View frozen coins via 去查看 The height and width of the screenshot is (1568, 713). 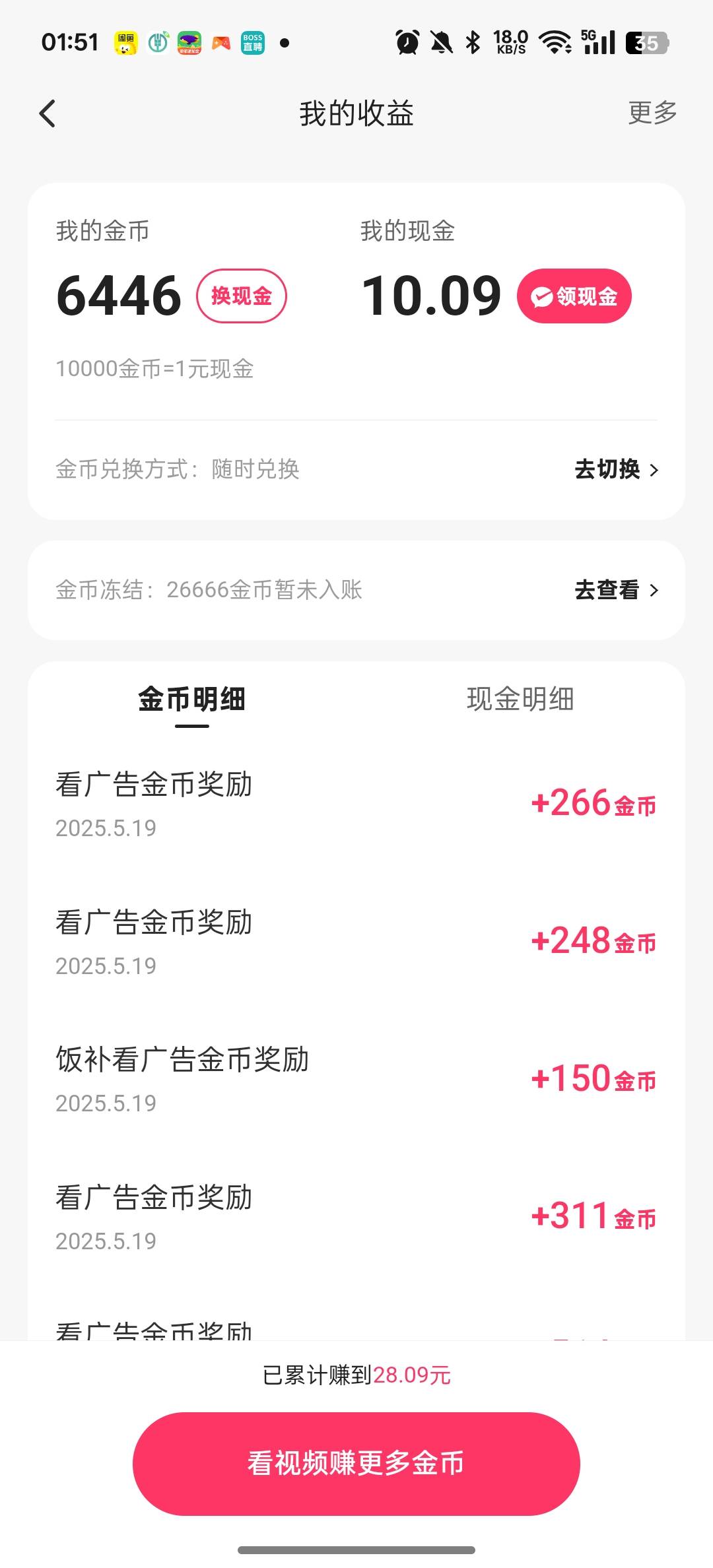coord(617,590)
